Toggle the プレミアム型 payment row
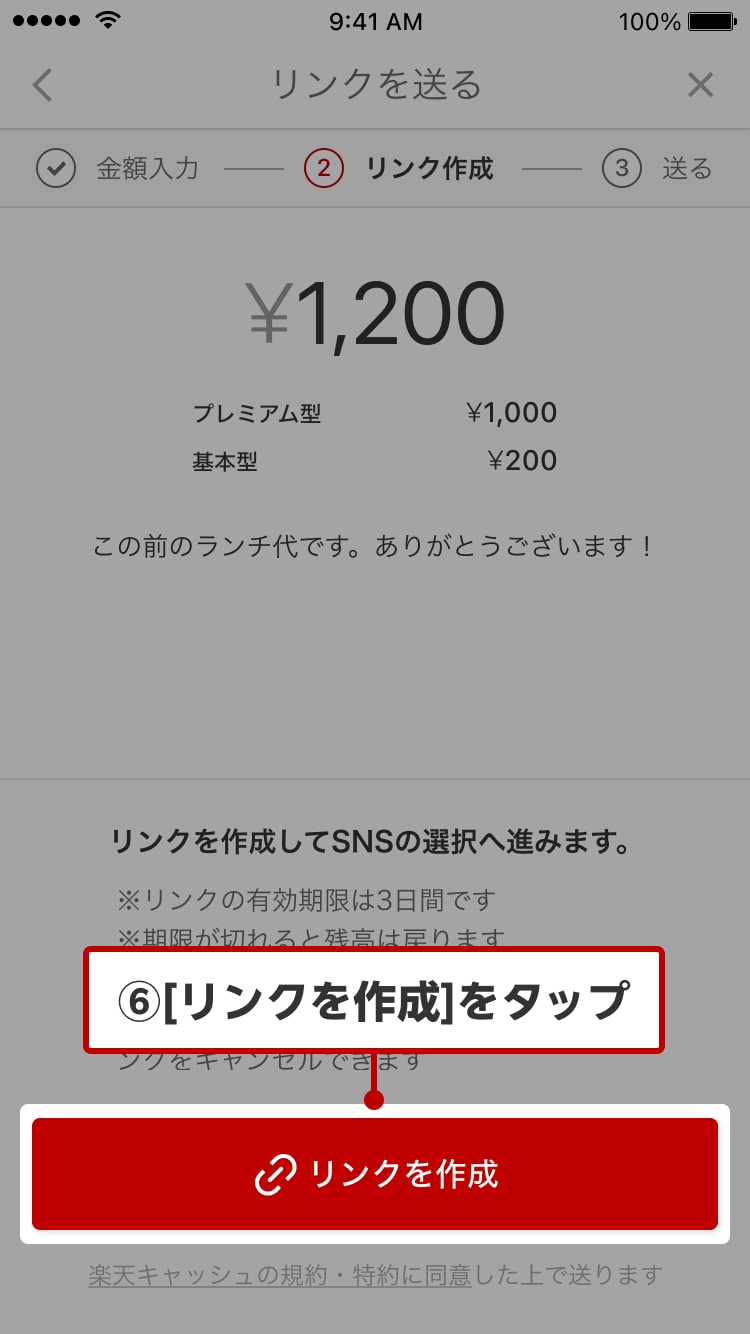Screen dimensions: 750x1334 pos(375,413)
